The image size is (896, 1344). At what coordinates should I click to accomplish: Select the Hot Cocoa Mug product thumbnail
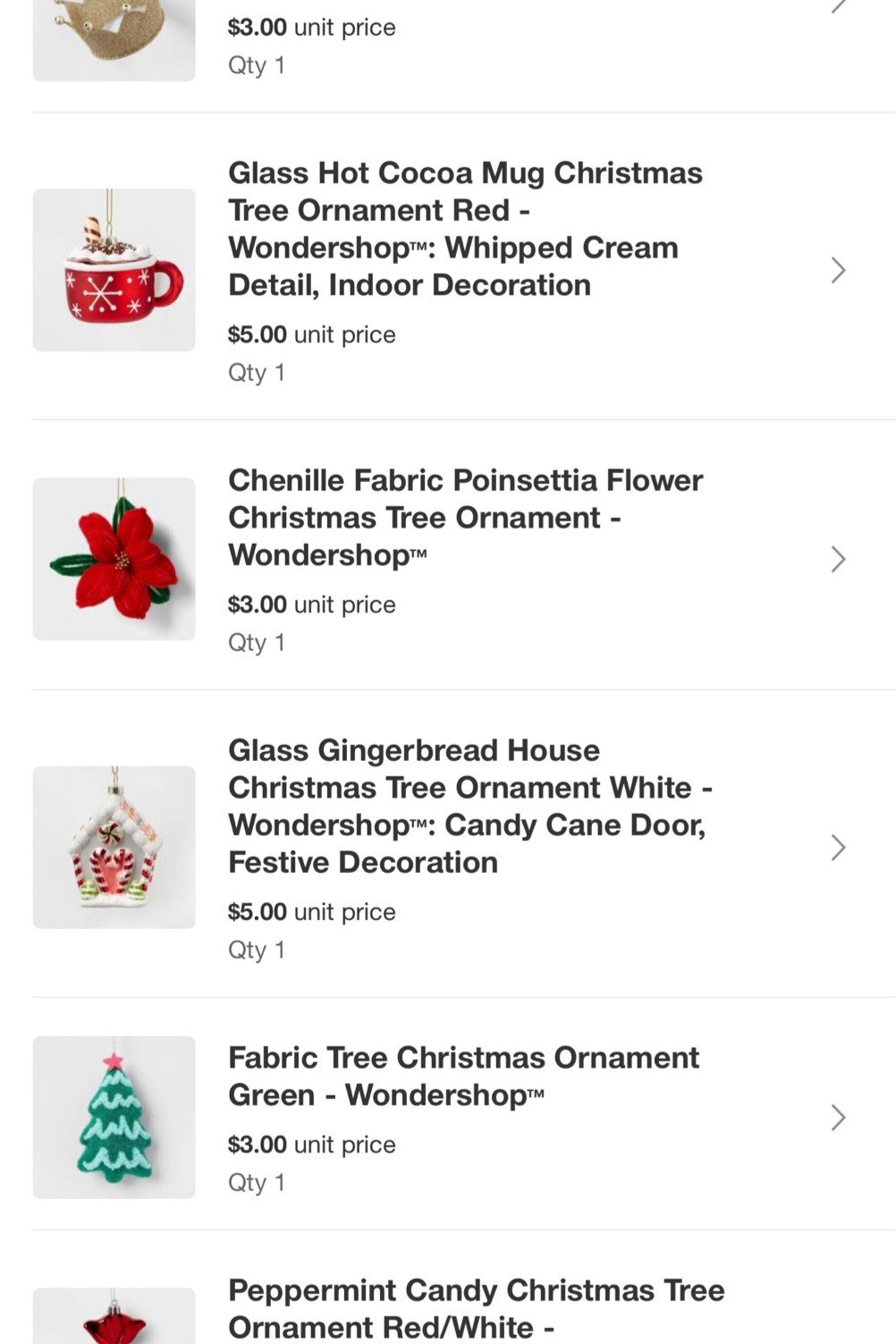(x=114, y=268)
